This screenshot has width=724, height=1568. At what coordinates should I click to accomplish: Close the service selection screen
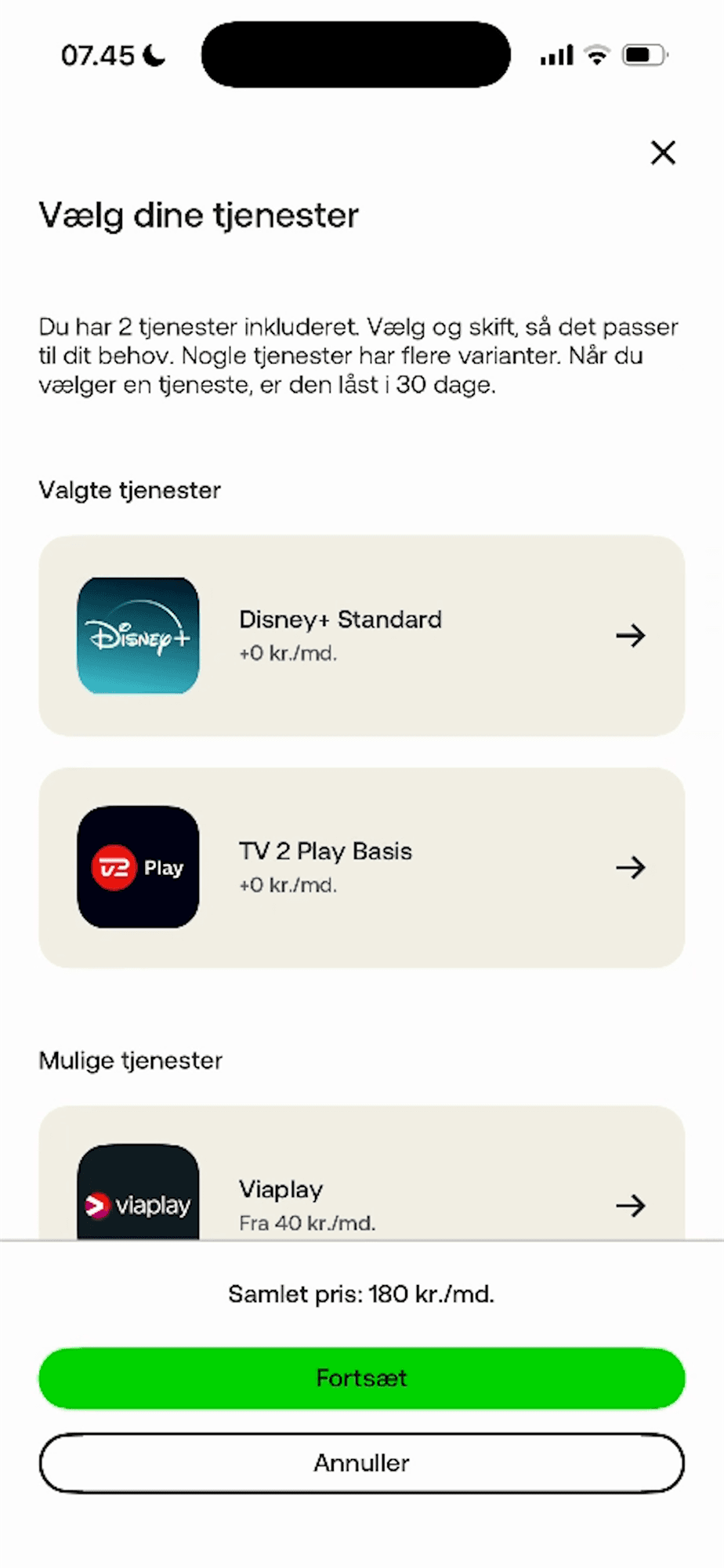click(x=663, y=152)
